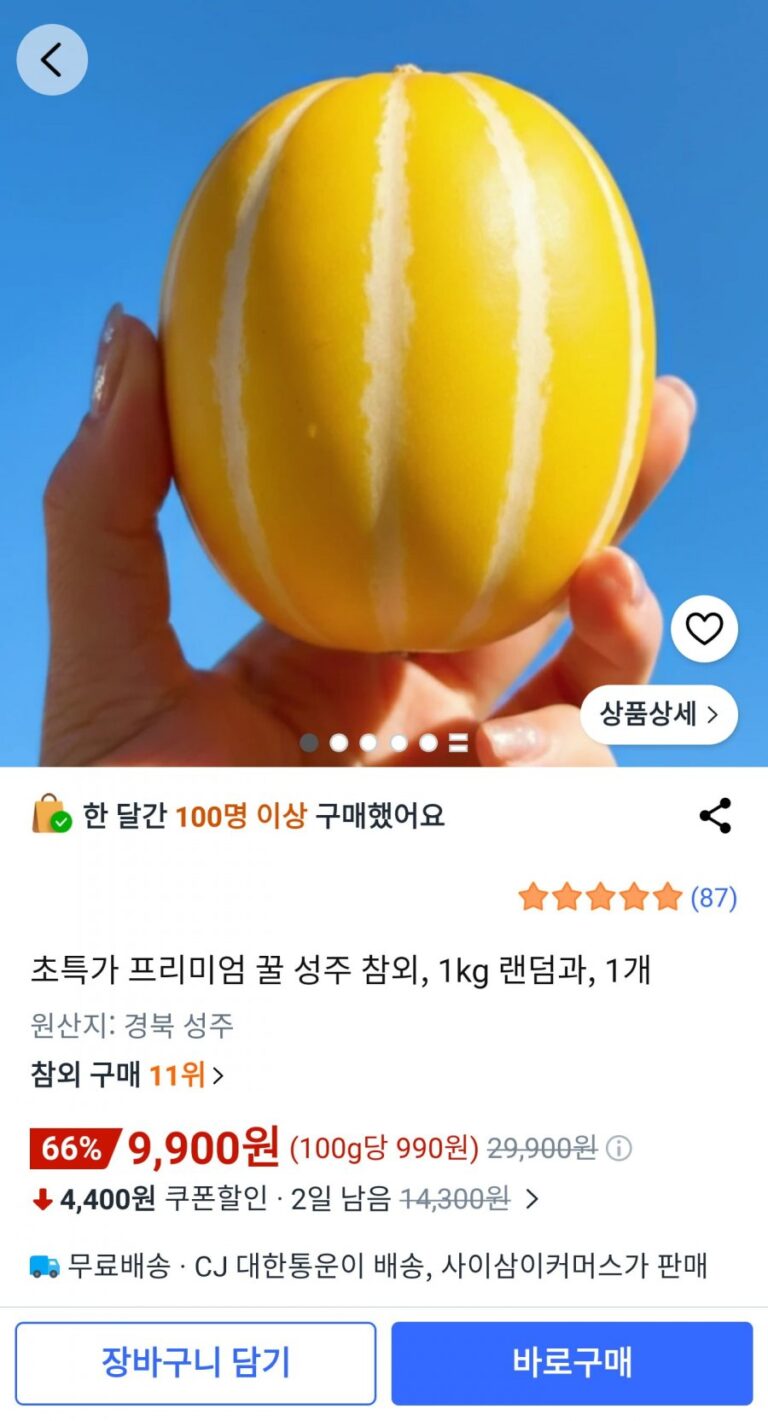This screenshot has height=1421, width=768.
Task: Go back using the arrow button
Action: point(52,60)
